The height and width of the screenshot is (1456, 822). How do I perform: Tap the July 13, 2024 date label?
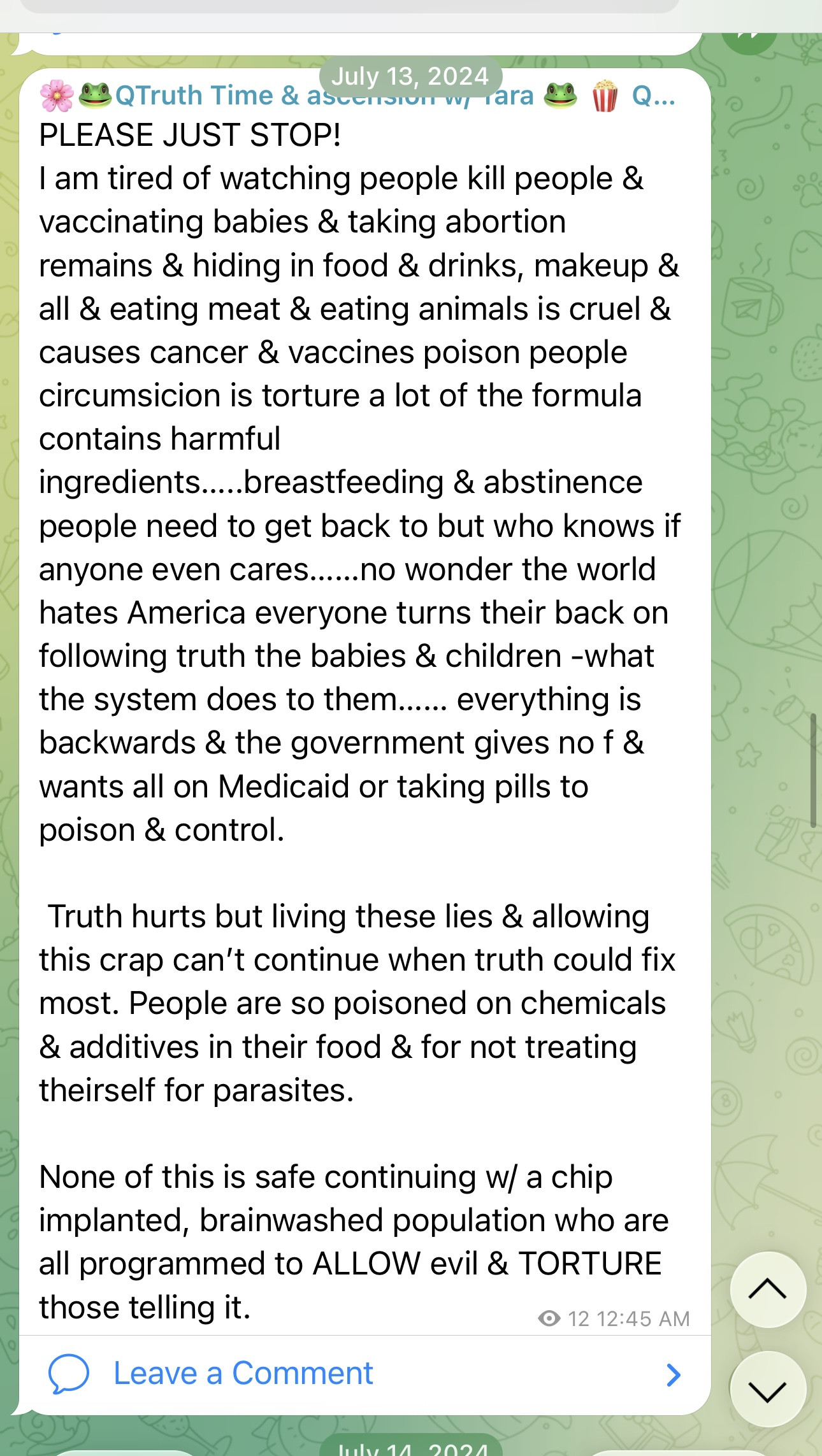pyautogui.click(x=410, y=76)
